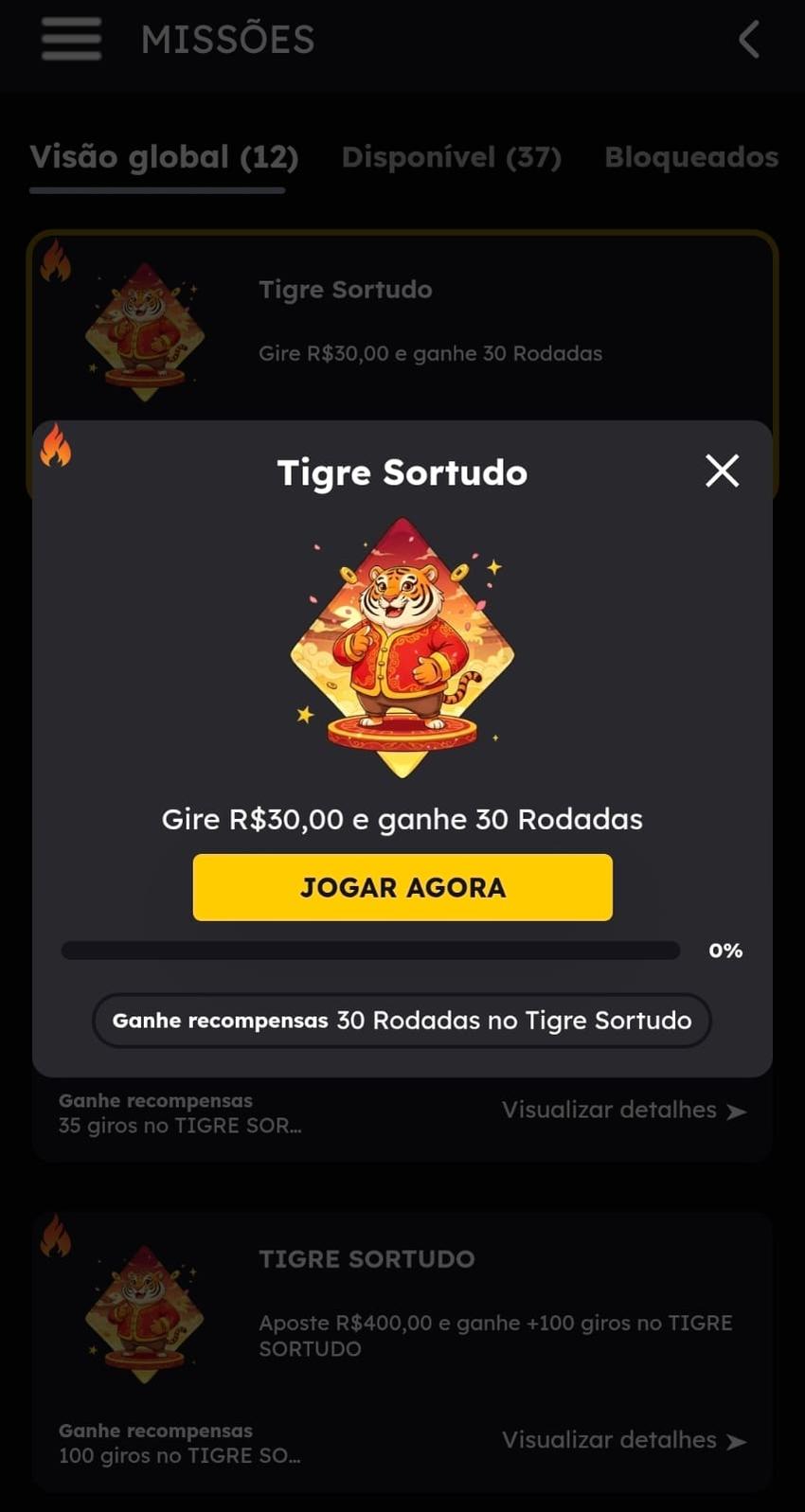Tap the 'Gire R$30,00 e ganhe 30 Rodadas' text

point(402,819)
